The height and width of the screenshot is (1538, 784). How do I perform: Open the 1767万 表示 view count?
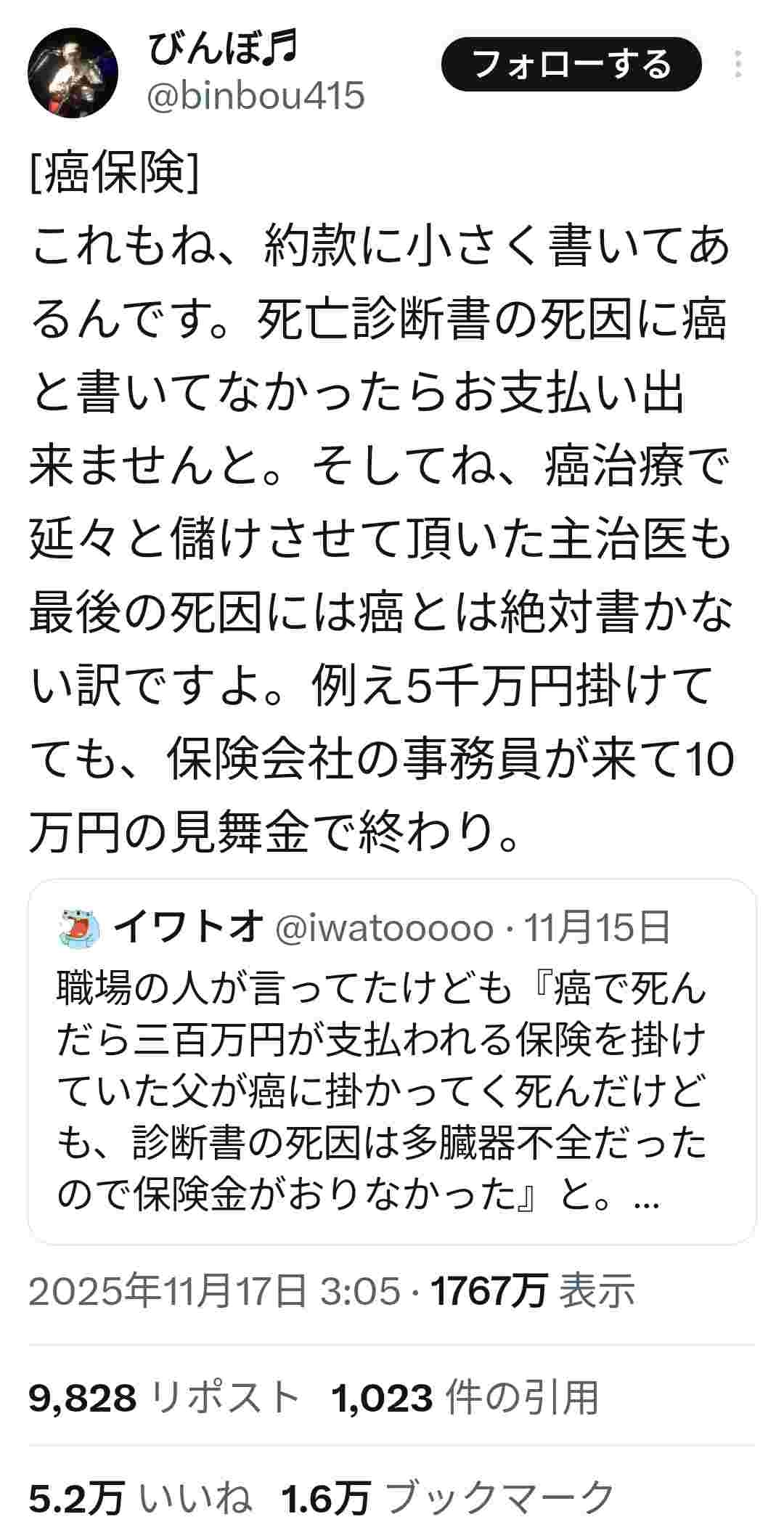point(533,1290)
